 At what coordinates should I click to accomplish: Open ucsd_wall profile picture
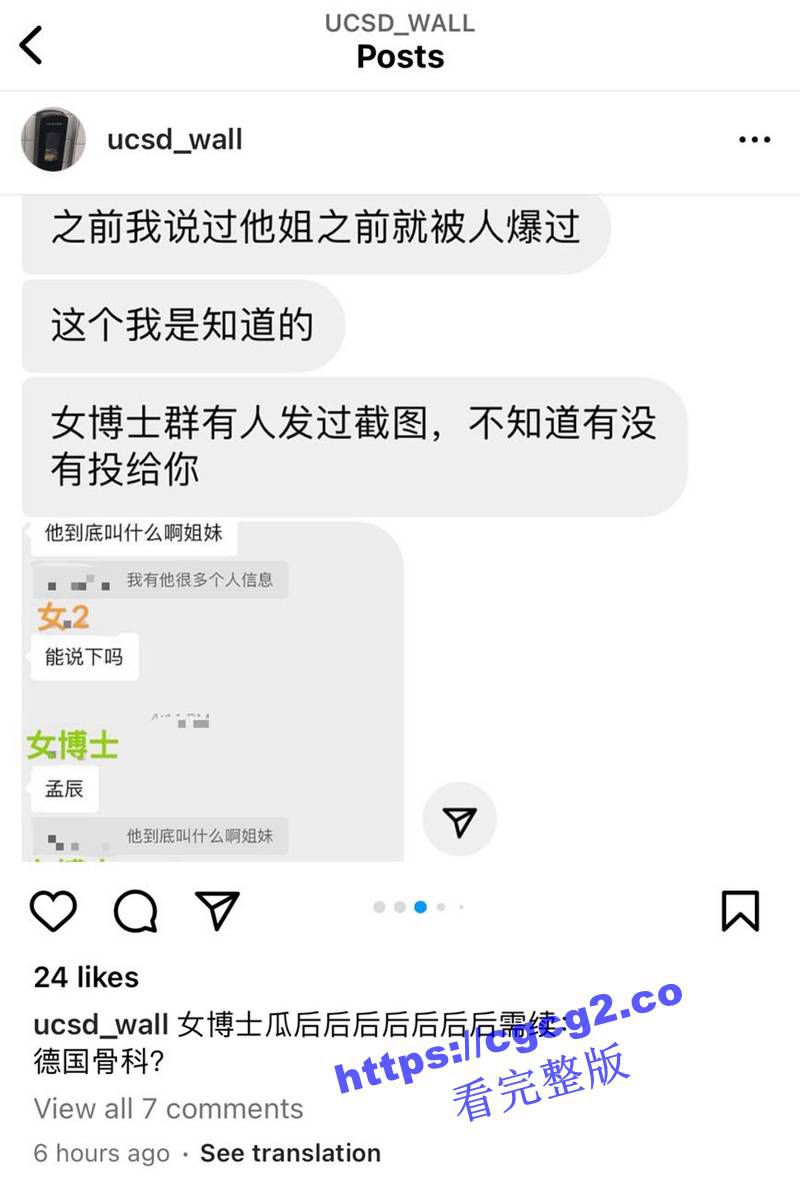point(53,140)
